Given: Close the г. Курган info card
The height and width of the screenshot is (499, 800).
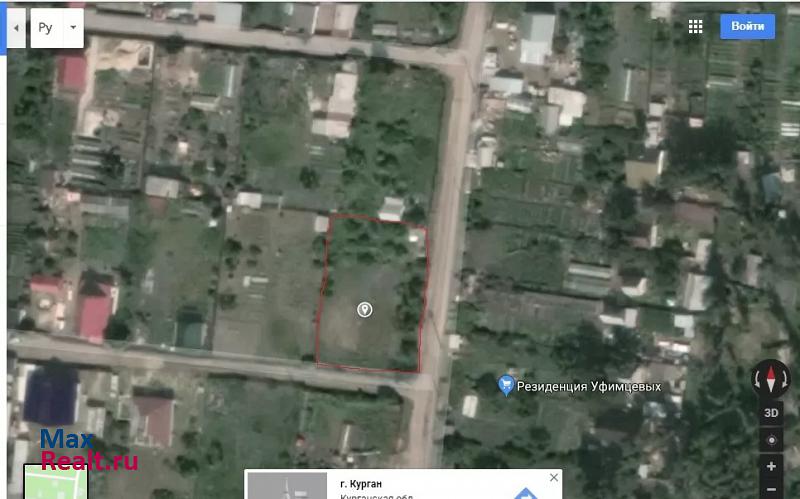Looking at the screenshot, I should coord(553,478).
